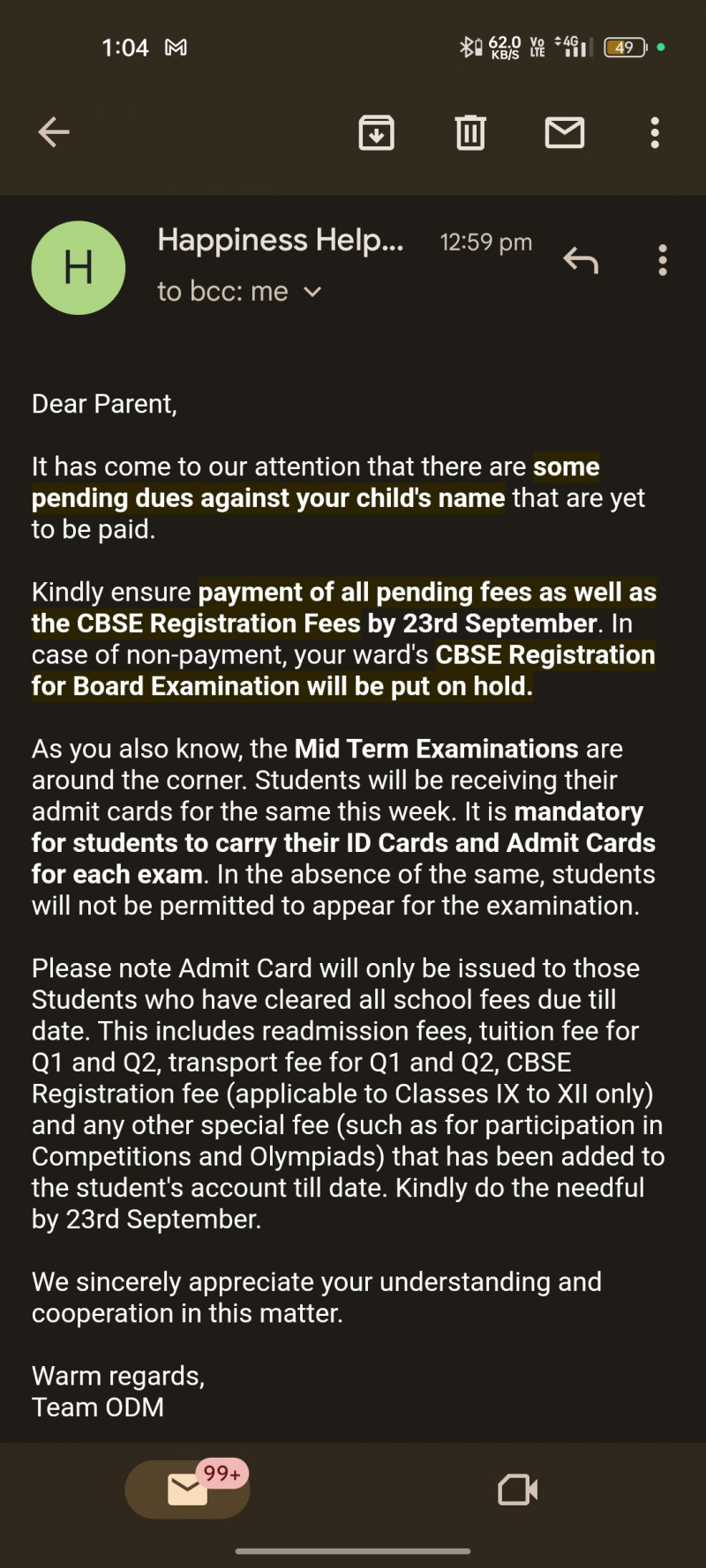Expand recipient details chevron
Screen dimensions: 706x1568
pyautogui.click(x=312, y=292)
